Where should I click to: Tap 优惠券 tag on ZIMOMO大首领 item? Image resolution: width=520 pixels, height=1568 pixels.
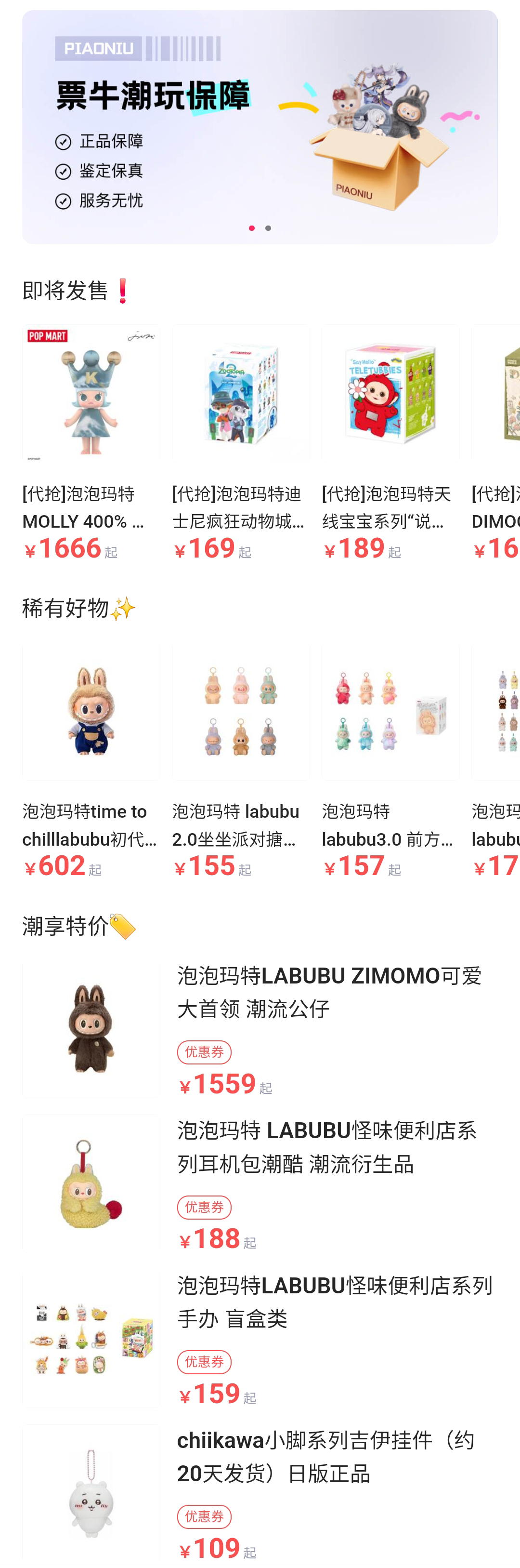pyautogui.click(x=204, y=1052)
